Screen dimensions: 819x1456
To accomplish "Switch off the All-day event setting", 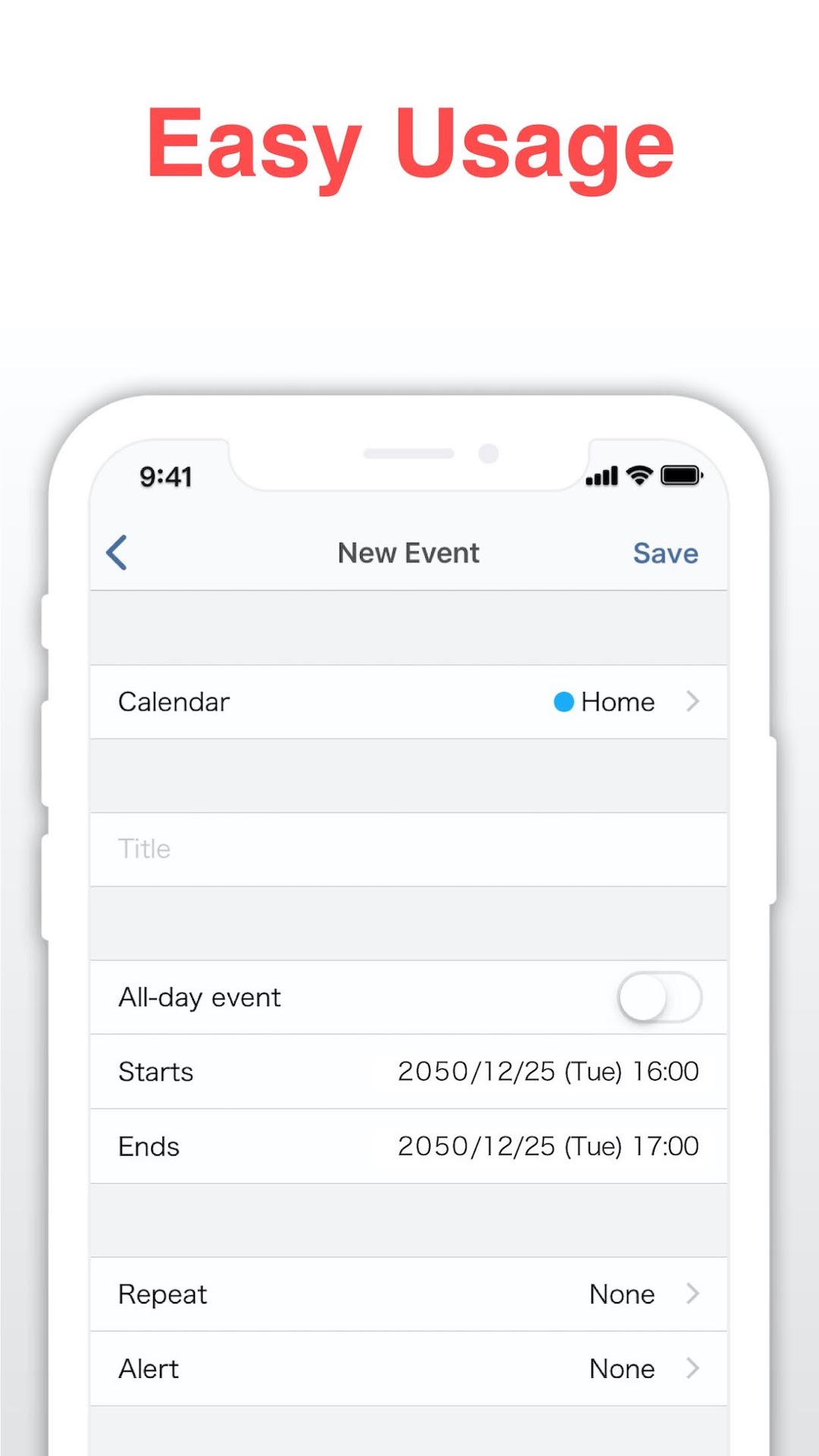I will tap(659, 997).
